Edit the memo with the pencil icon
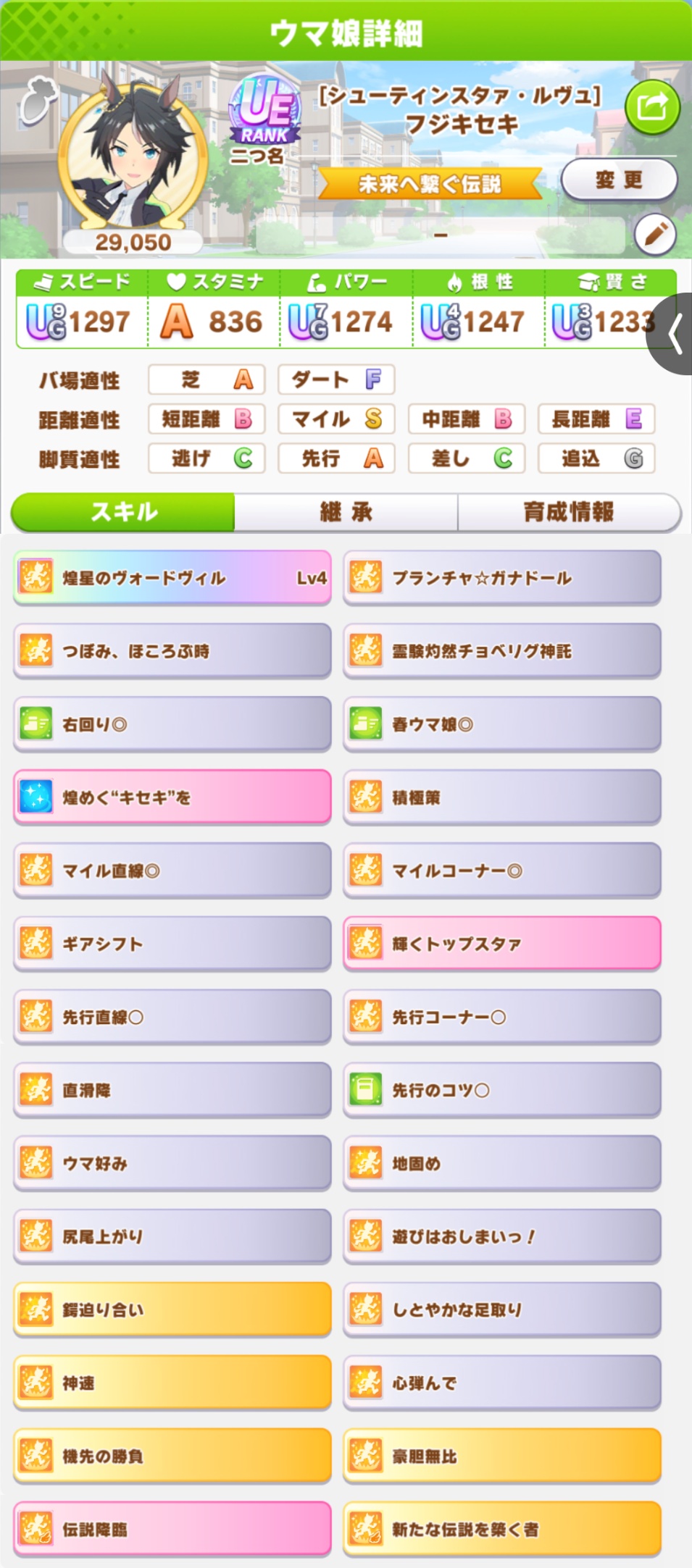This screenshot has width=692, height=1568. [655, 235]
